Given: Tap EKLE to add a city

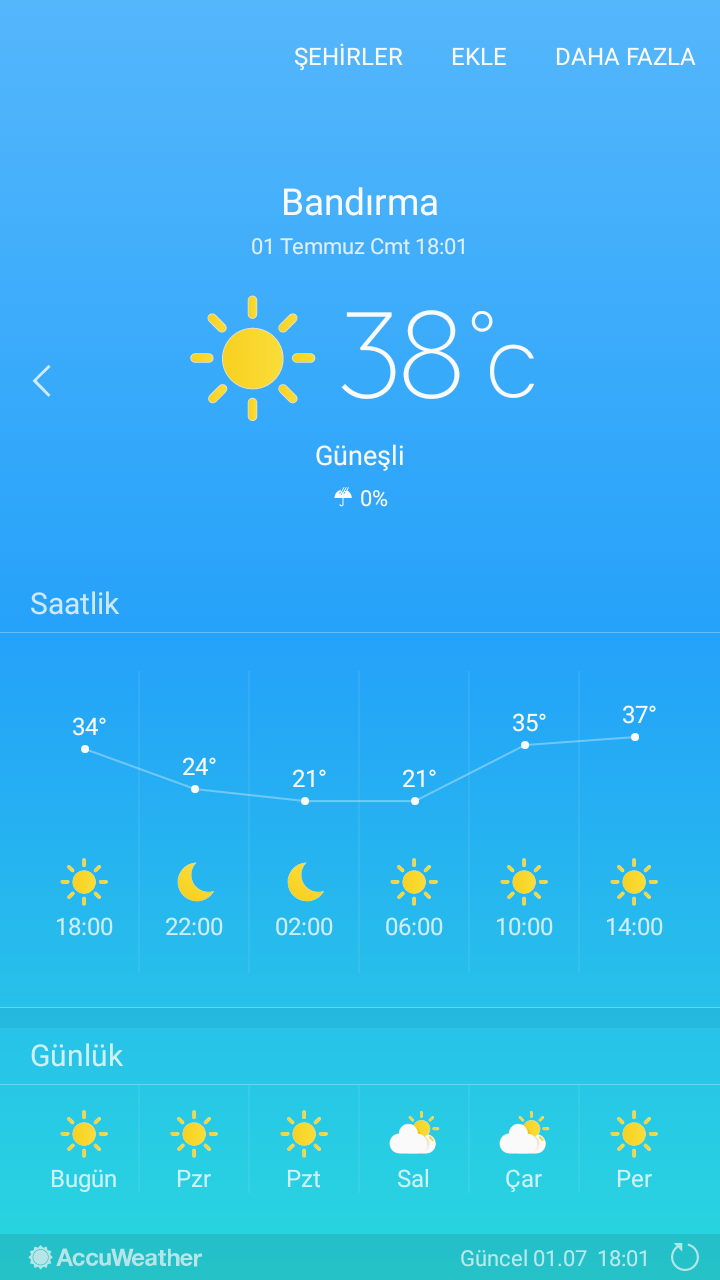Looking at the screenshot, I should tap(479, 57).
